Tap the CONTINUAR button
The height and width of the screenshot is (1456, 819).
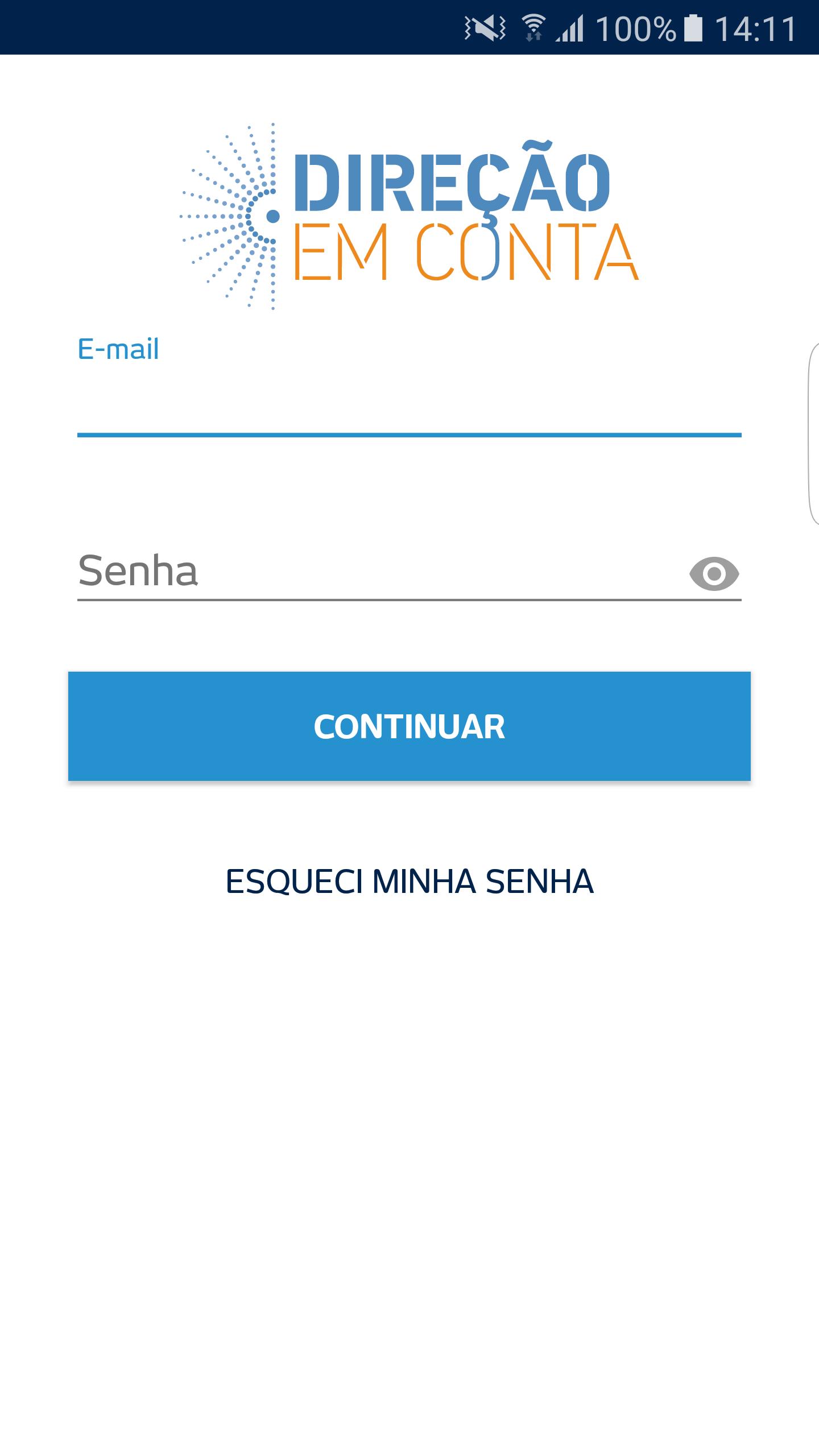tap(409, 726)
